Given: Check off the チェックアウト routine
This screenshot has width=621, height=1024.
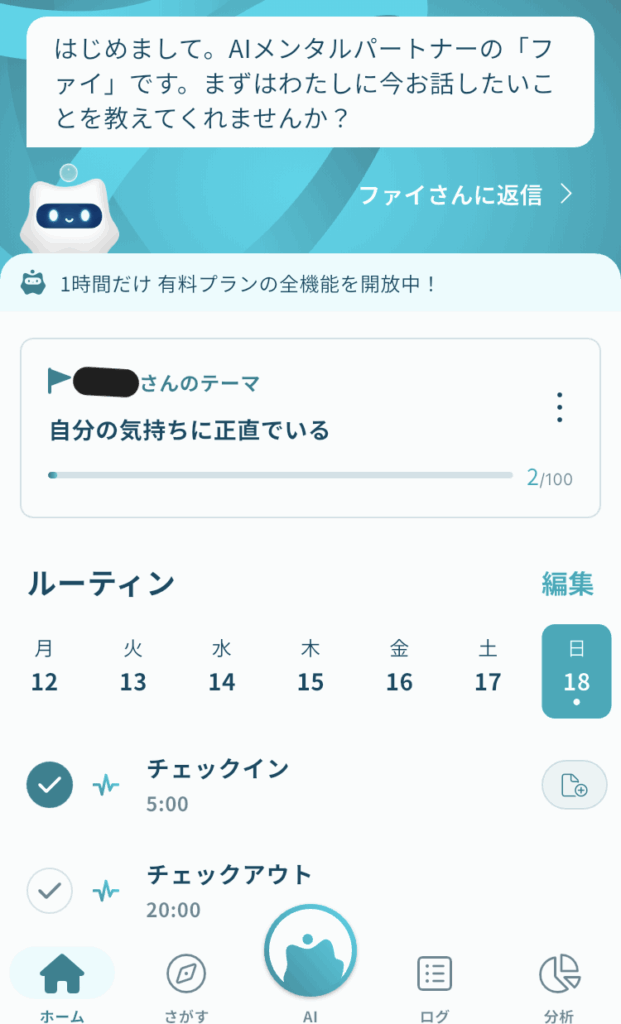Looking at the screenshot, I should pos(50,890).
